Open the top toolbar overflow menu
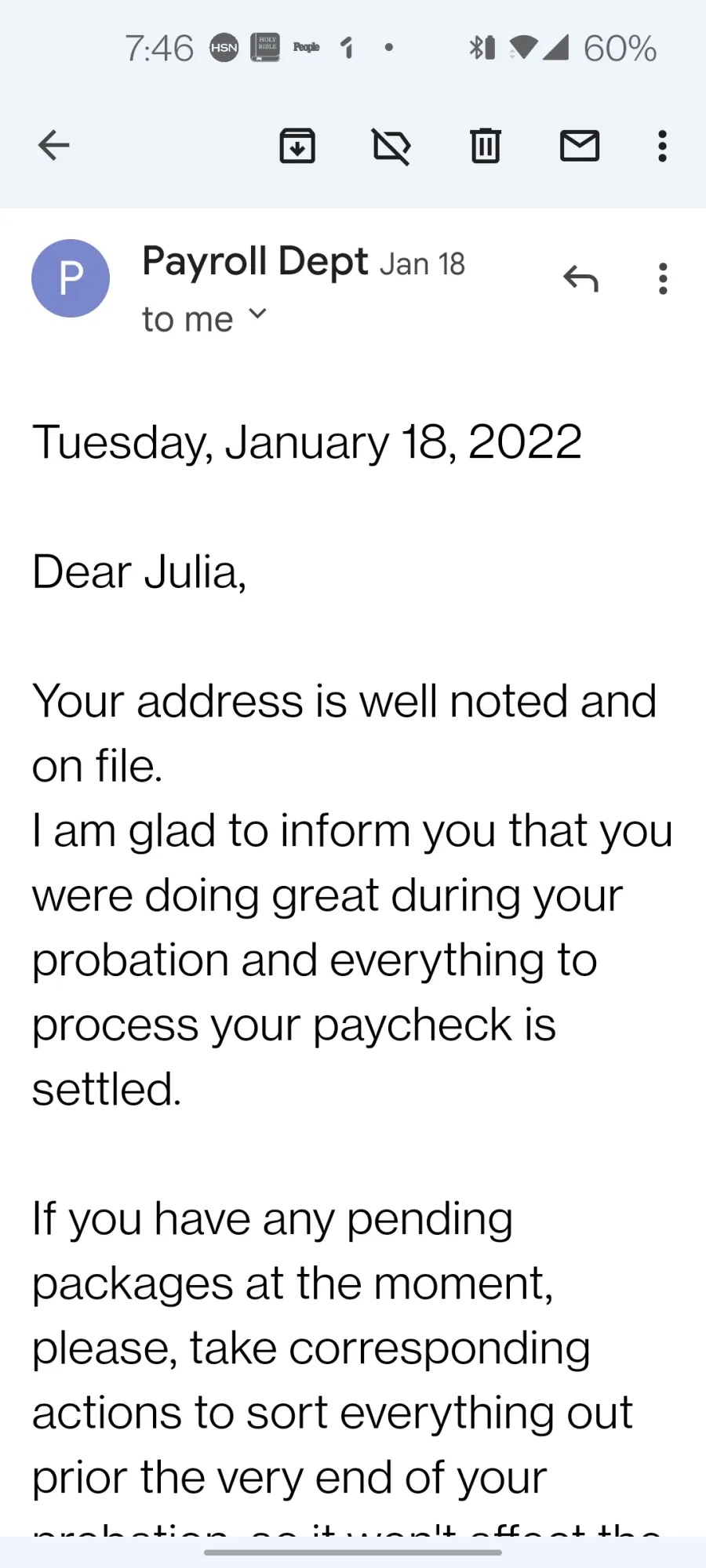Viewport: 706px width, 1568px height. (x=663, y=146)
